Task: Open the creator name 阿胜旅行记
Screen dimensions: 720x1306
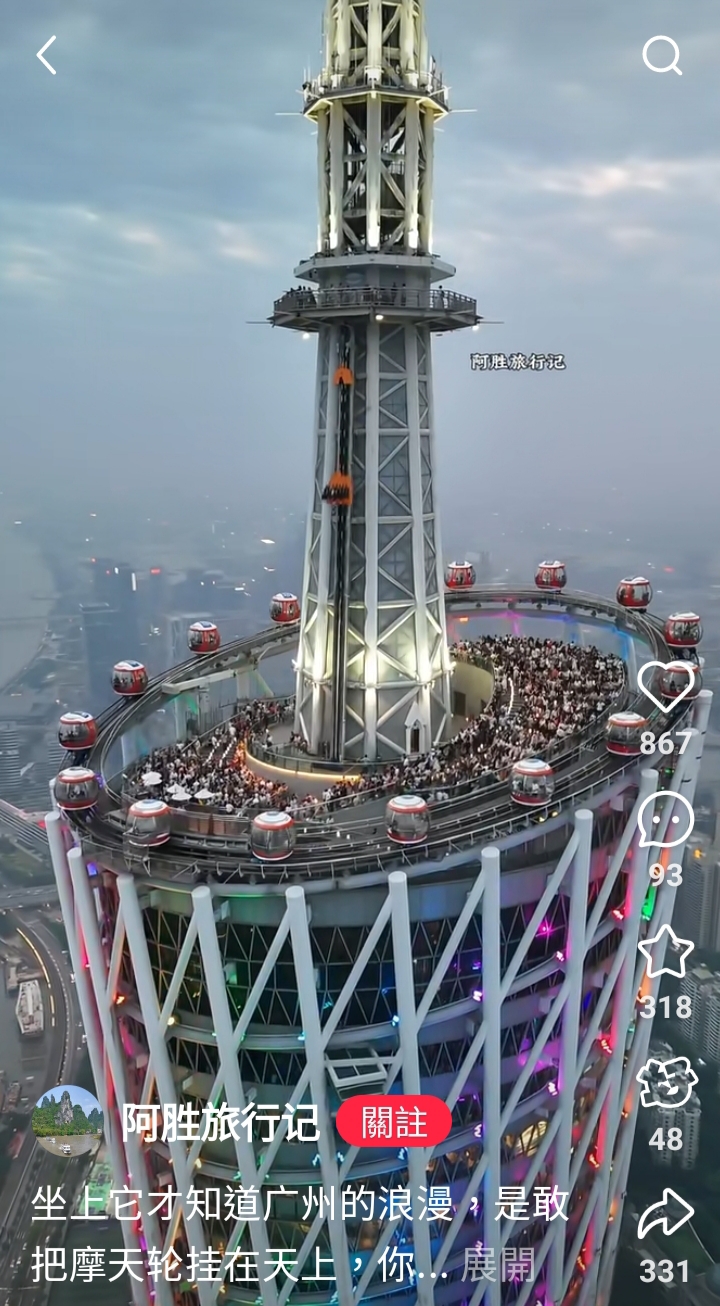Action: [x=221, y=1122]
